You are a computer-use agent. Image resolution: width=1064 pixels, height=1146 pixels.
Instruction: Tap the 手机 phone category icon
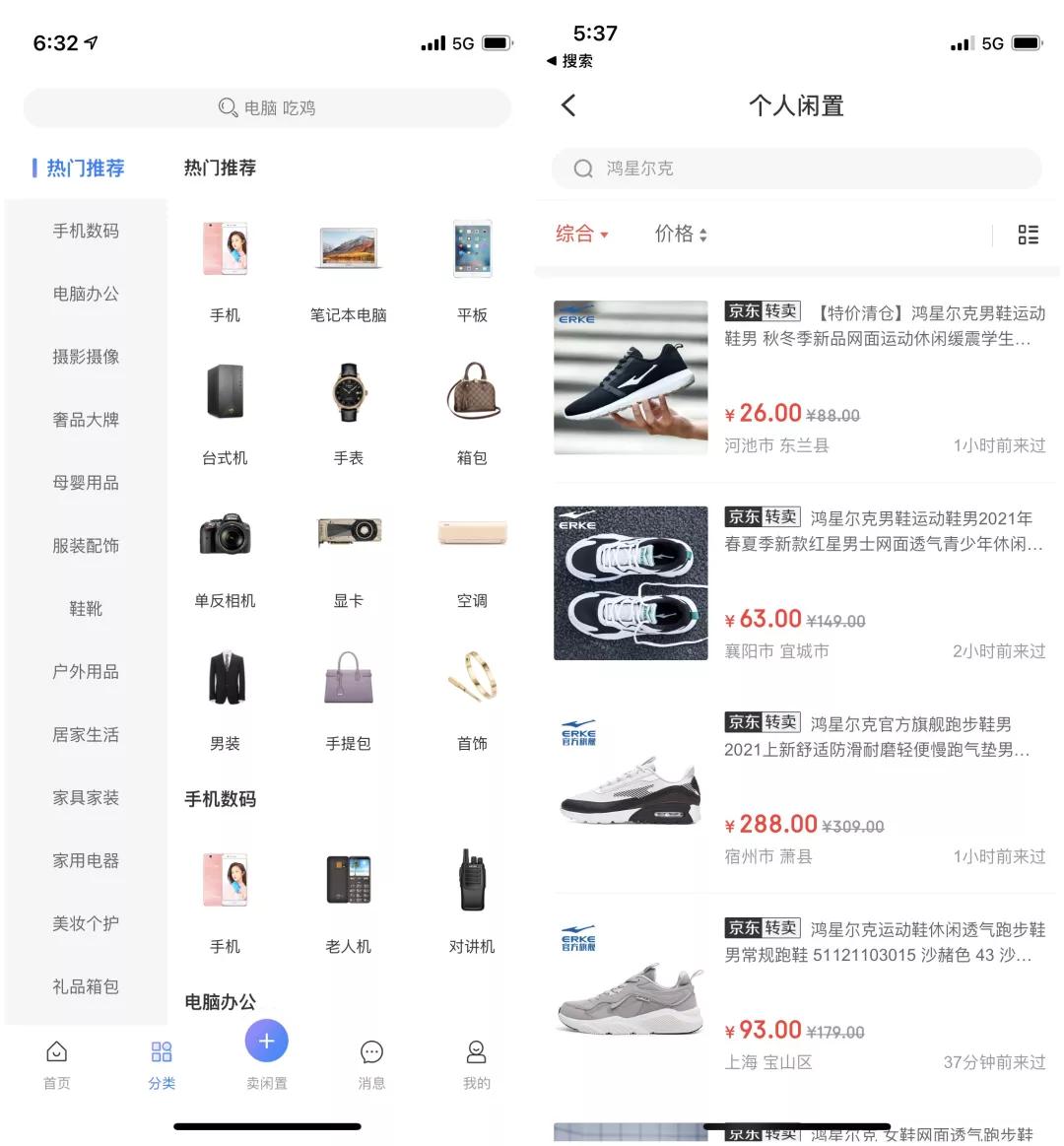pos(226,248)
